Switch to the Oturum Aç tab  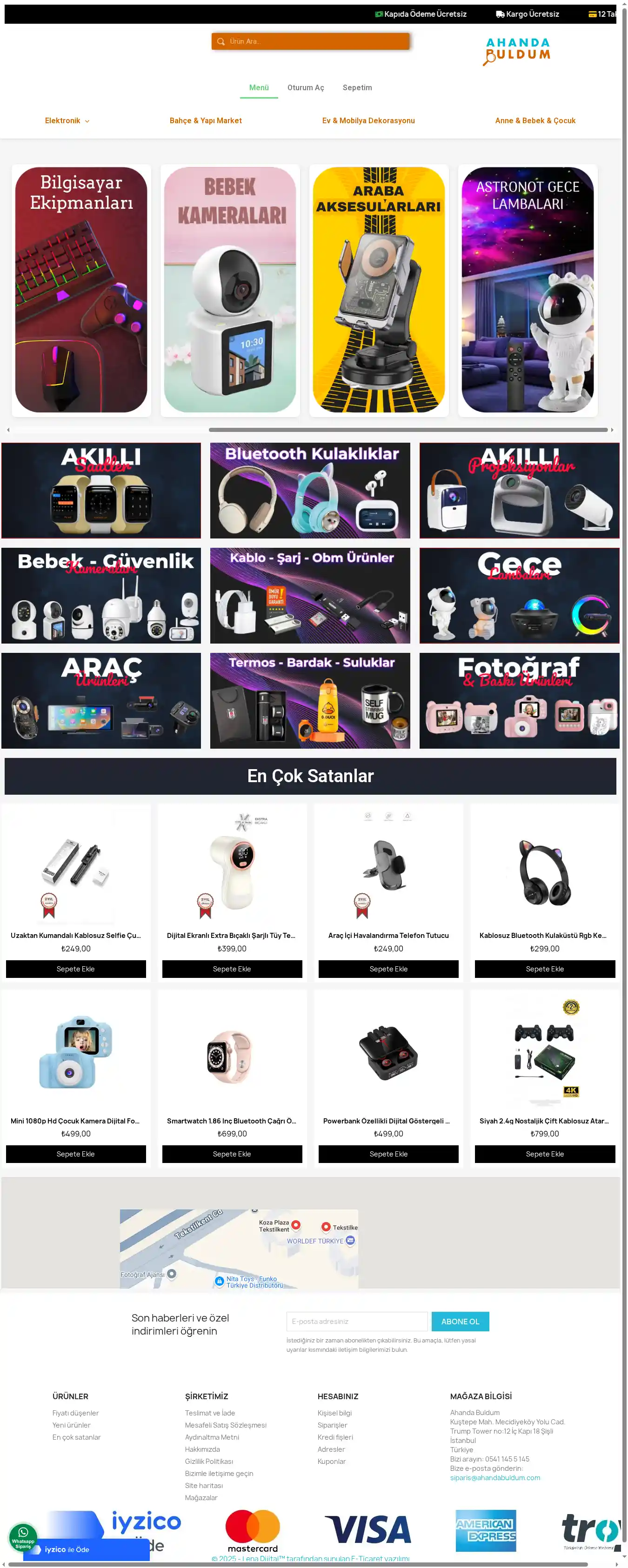pyautogui.click(x=305, y=87)
